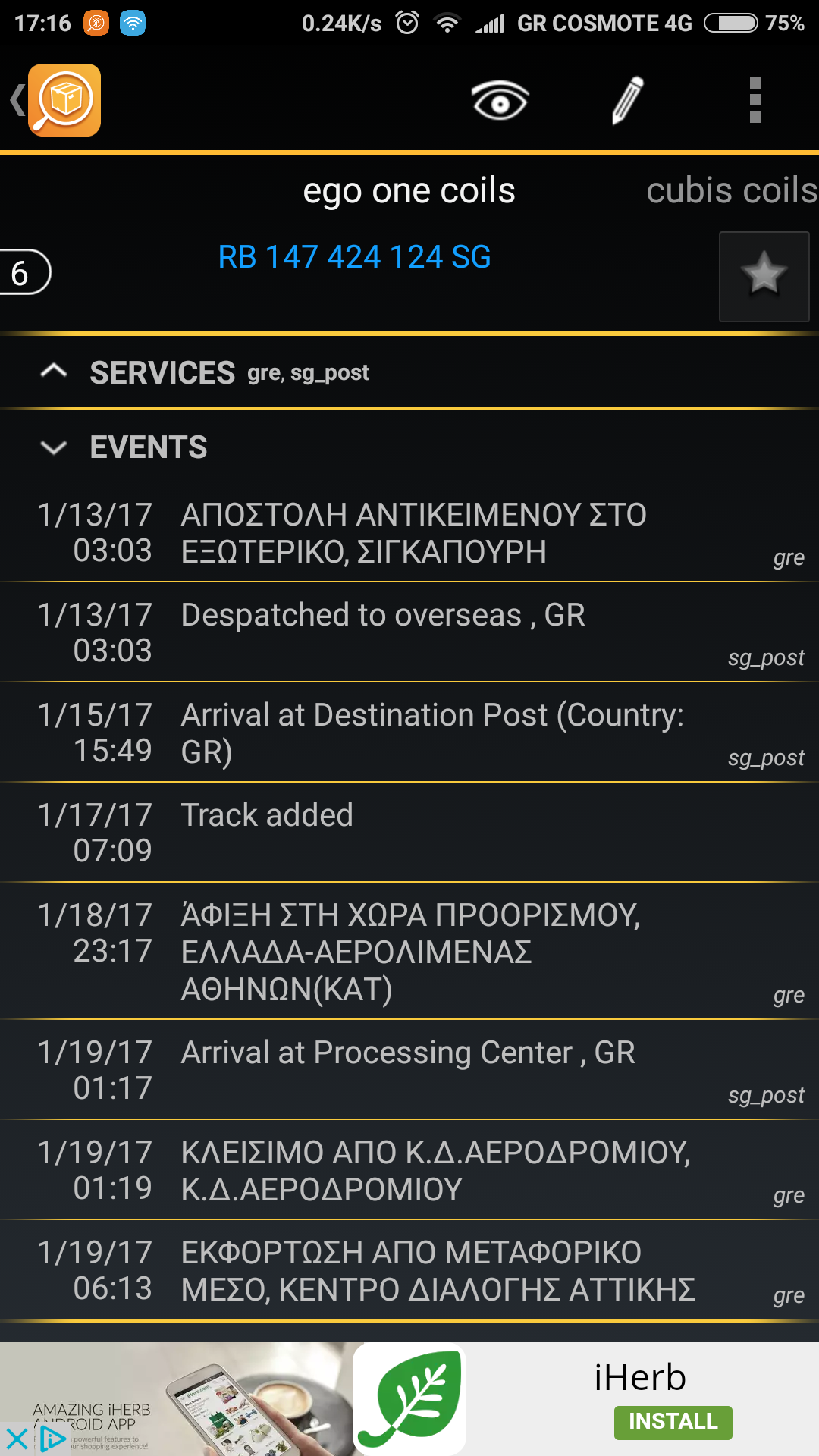Install the iHerb app from the ad
This screenshot has width=819, height=1456.
(x=673, y=1422)
